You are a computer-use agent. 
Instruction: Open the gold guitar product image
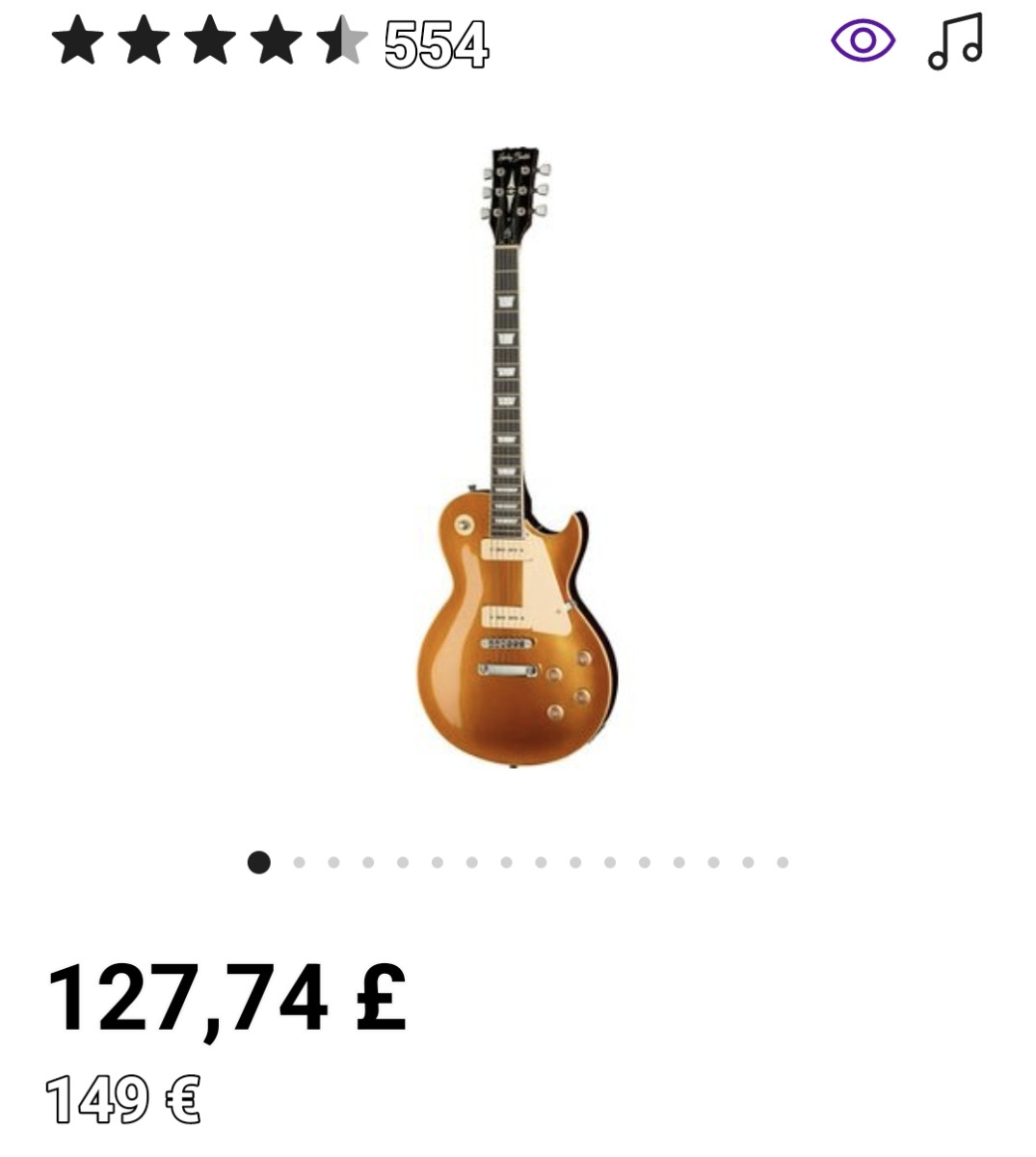point(518,458)
